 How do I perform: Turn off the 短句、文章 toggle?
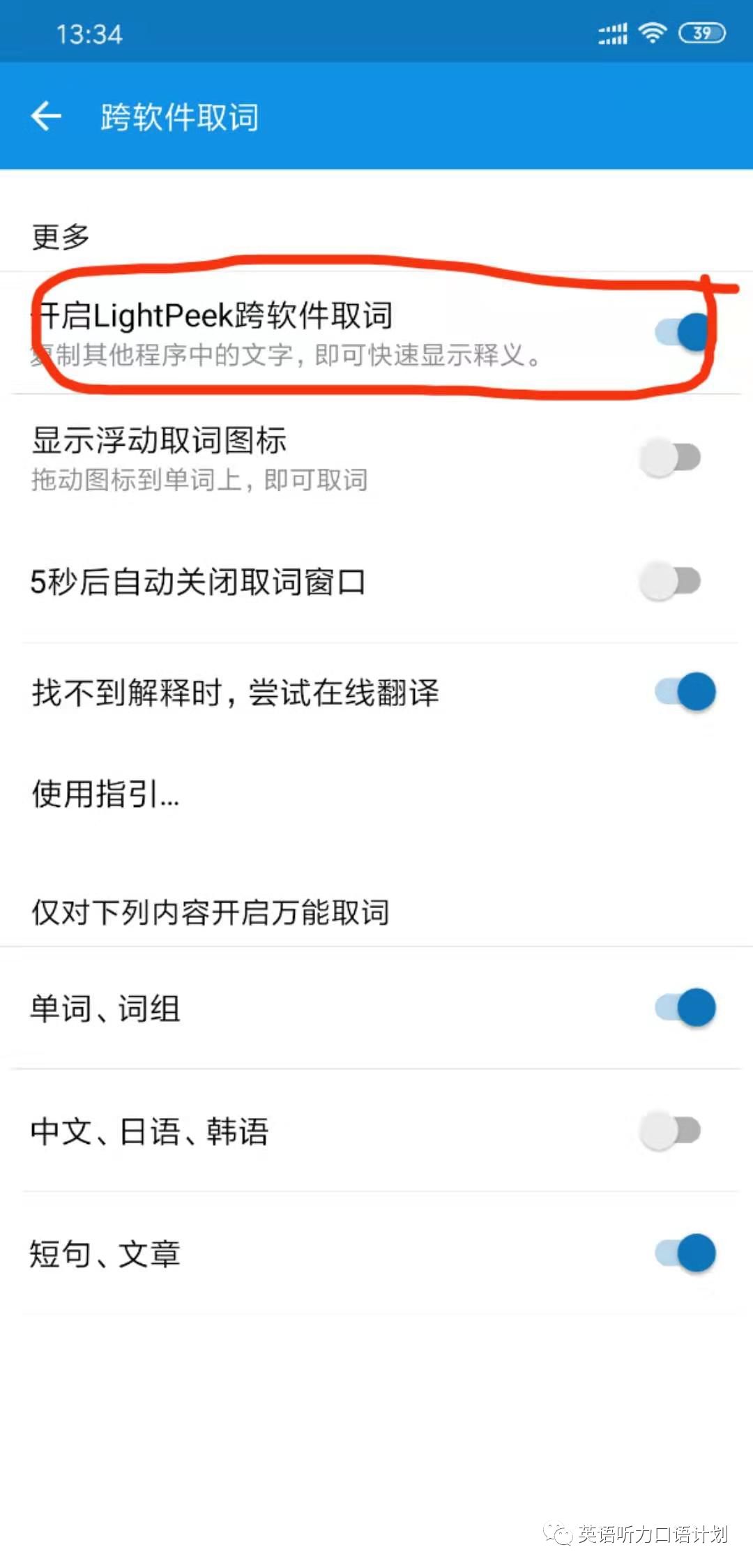685,1253
